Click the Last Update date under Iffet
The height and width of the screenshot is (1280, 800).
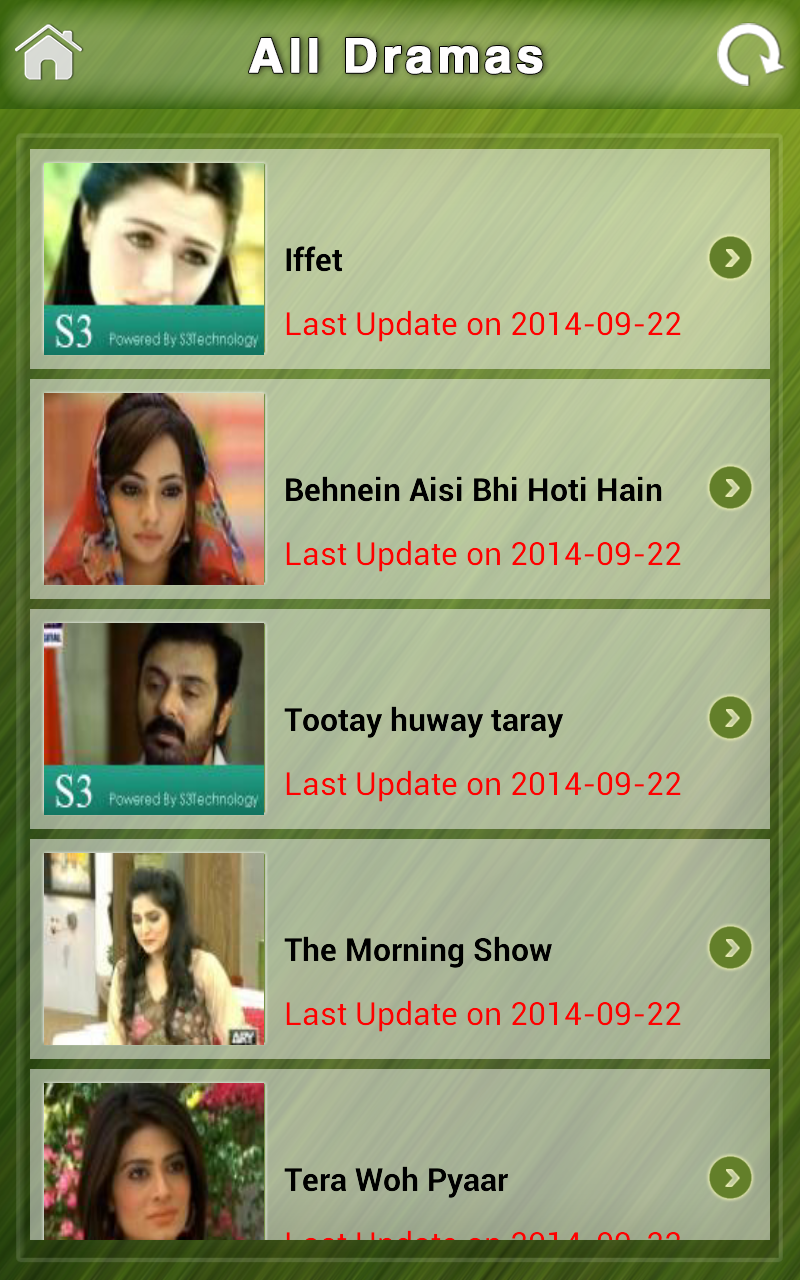483,324
